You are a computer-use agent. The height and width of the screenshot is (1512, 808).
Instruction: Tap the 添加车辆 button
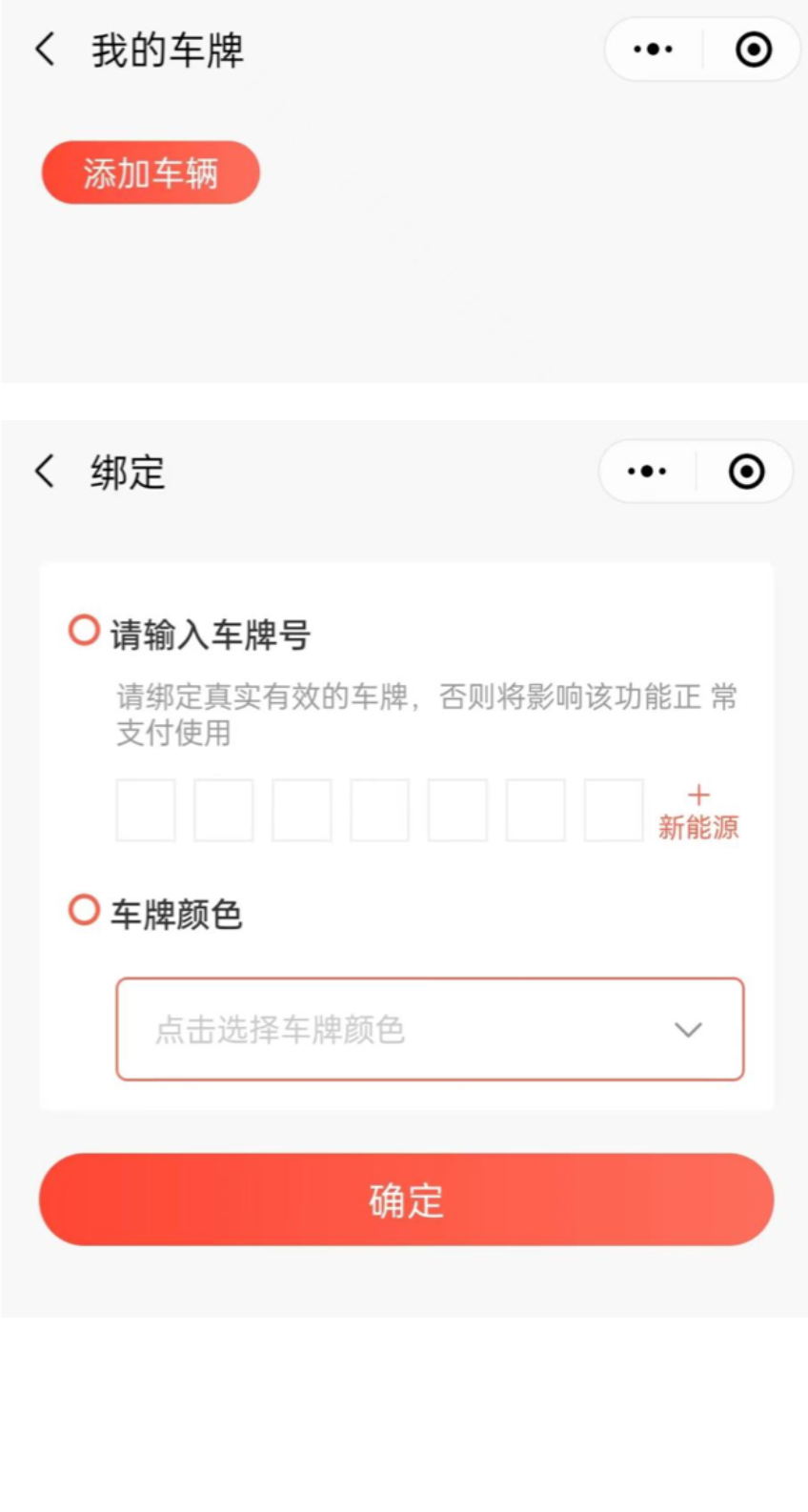coord(151,172)
